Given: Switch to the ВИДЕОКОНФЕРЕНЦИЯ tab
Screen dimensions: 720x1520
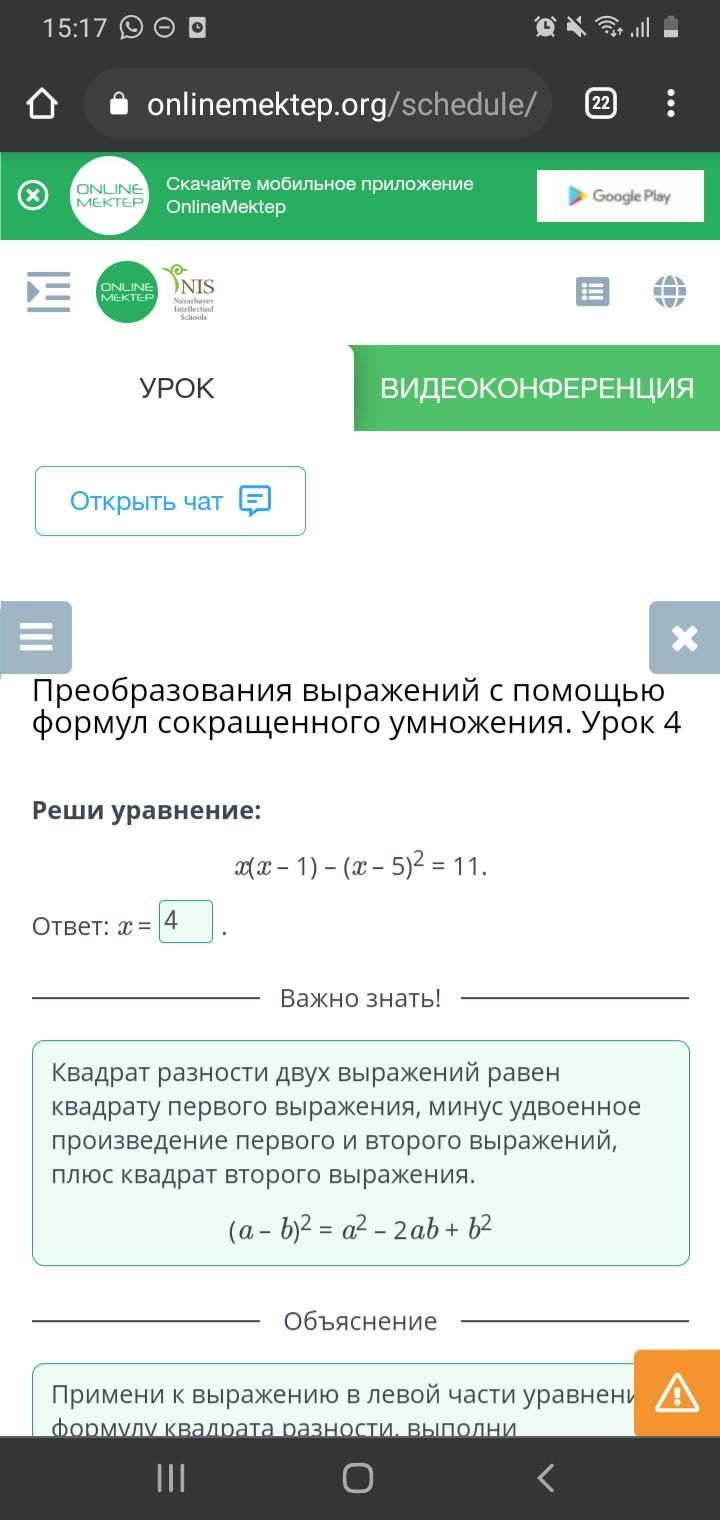Looking at the screenshot, I should coord(537,388).
